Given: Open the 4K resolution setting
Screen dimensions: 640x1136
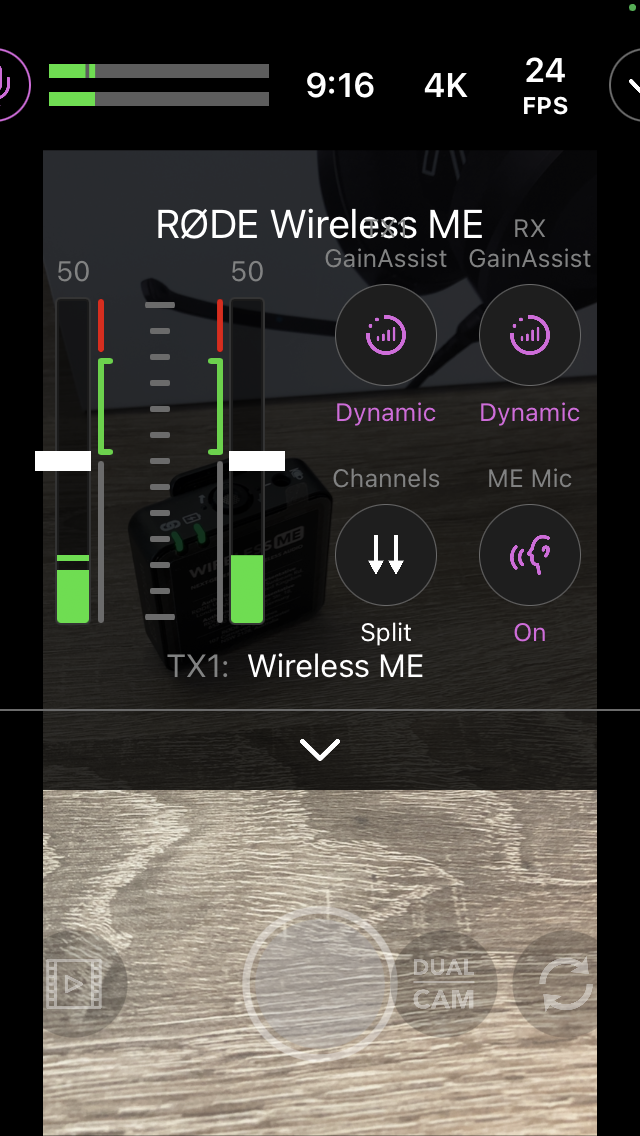Looking at the screenshot, I should coord(445,86).
